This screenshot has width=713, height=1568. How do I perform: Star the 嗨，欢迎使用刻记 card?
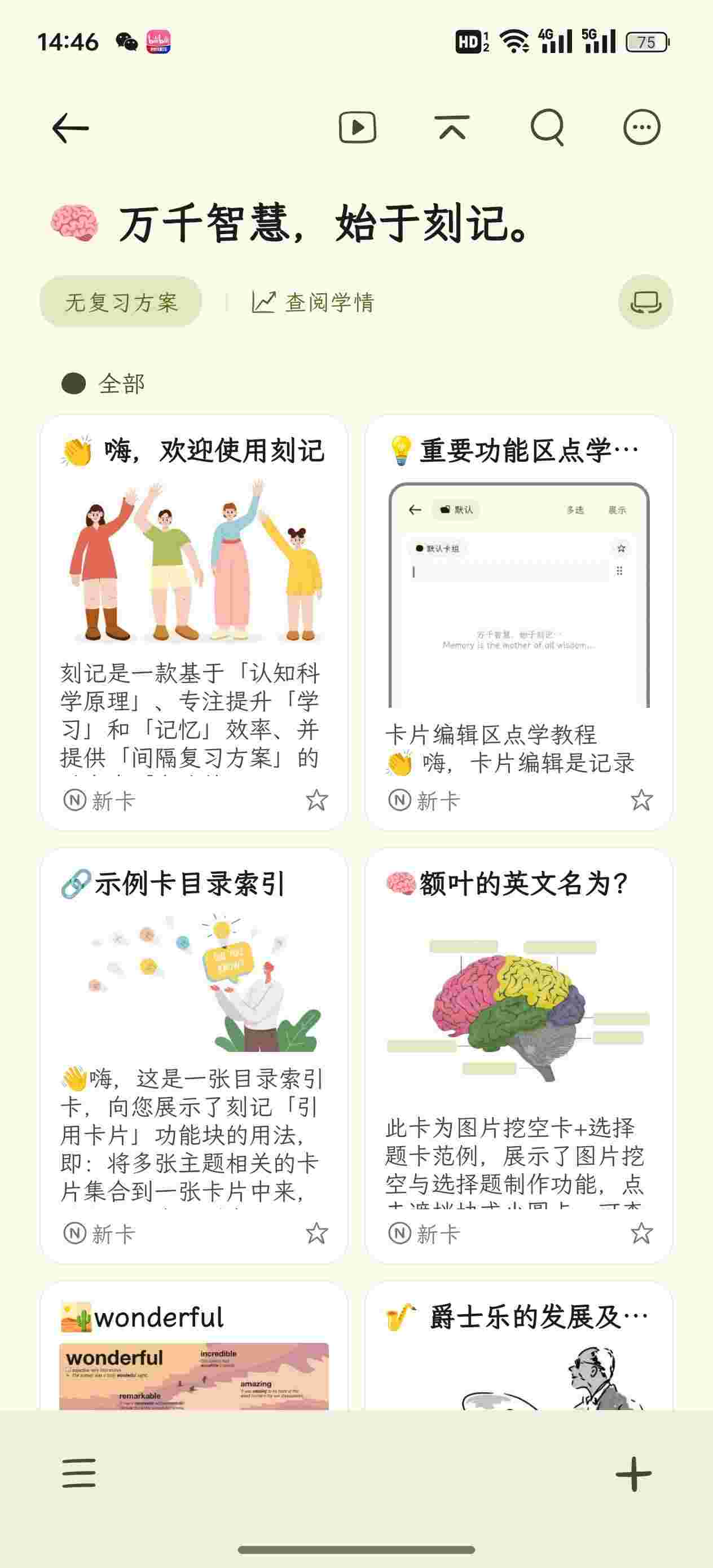[316, 800]
